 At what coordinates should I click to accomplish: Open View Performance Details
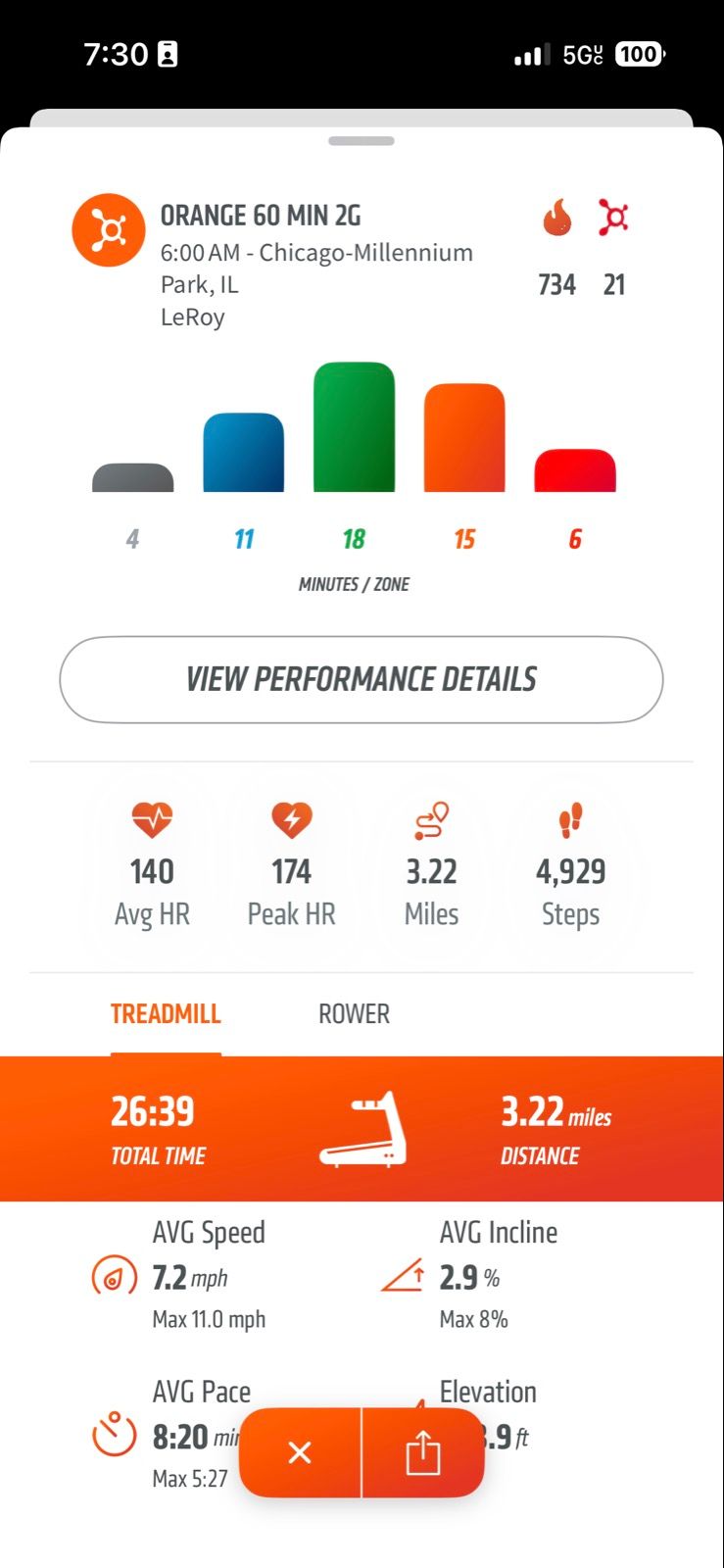(x=361, y=679)
